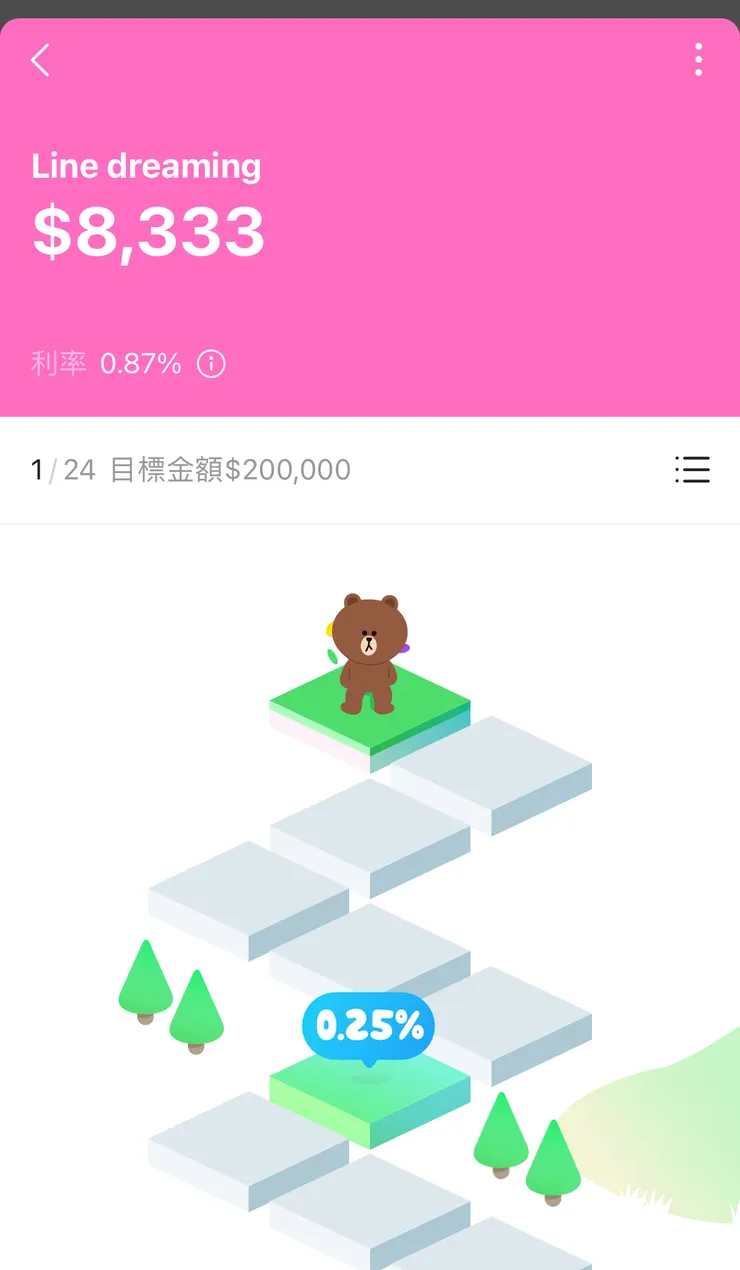Tap the 利率 0.87% rate text
This screenshot has height=1270, width=740.
tap(110, 364)
